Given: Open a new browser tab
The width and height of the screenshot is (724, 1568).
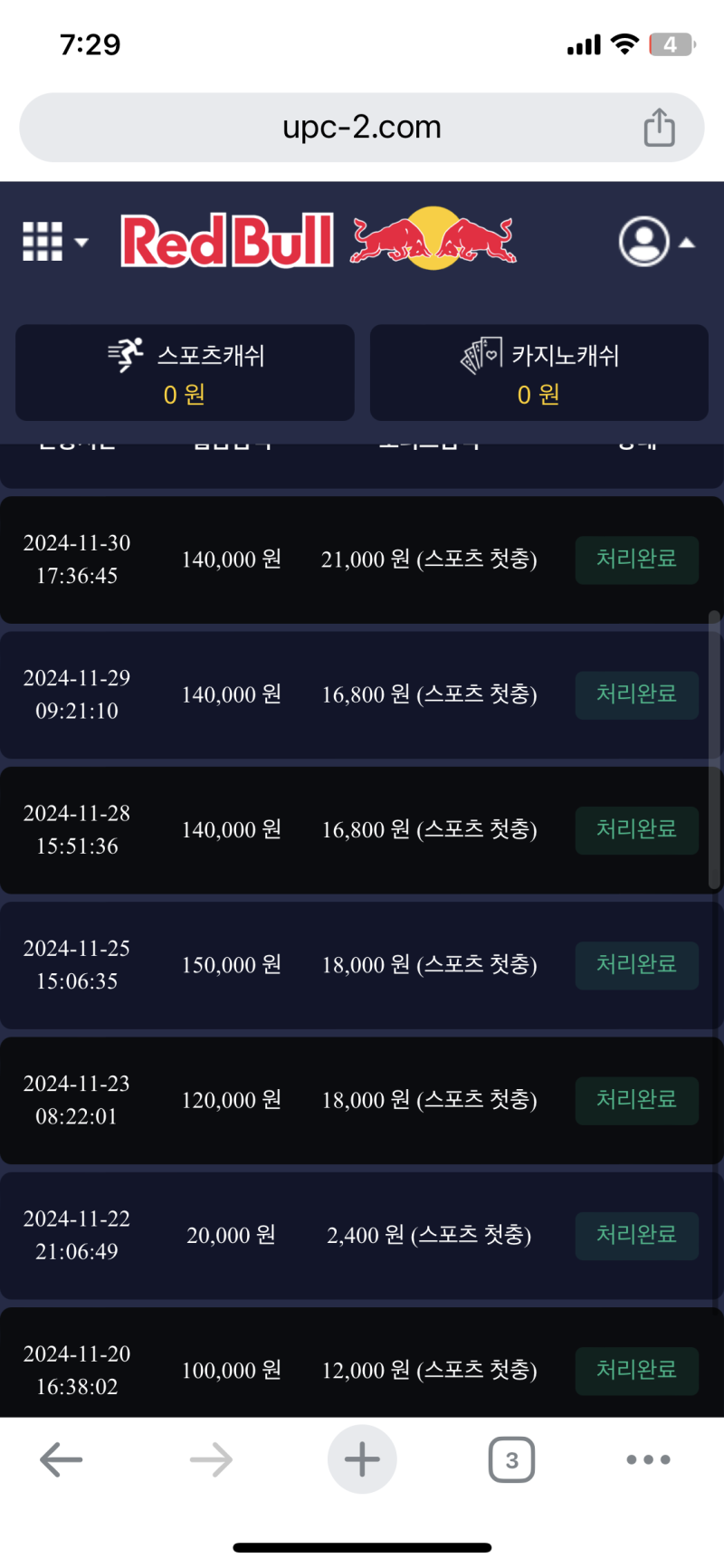Looking at the screenshot, I should pyautogui.click(x=362, y=1459).
